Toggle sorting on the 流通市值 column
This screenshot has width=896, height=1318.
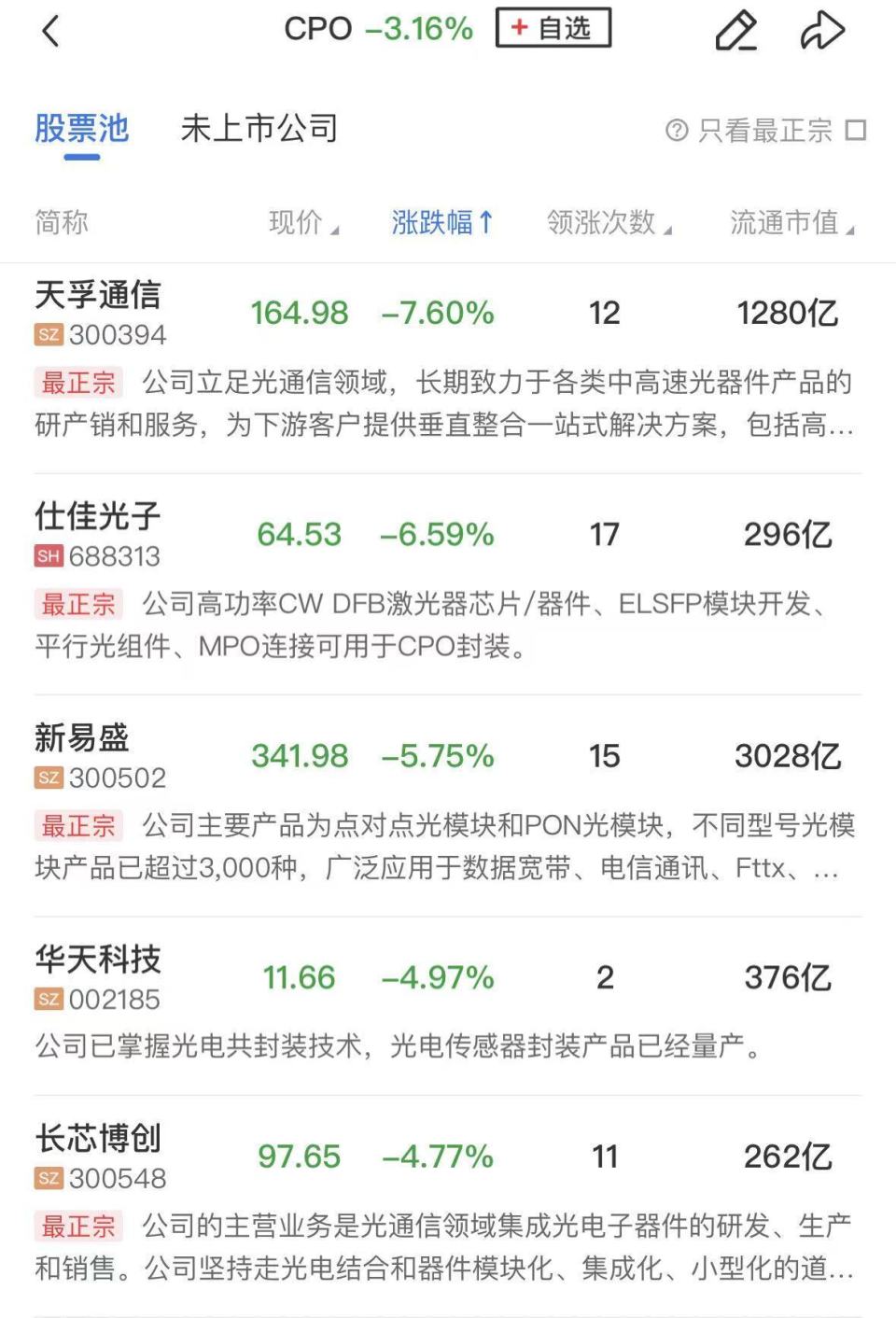pos(789,223)
